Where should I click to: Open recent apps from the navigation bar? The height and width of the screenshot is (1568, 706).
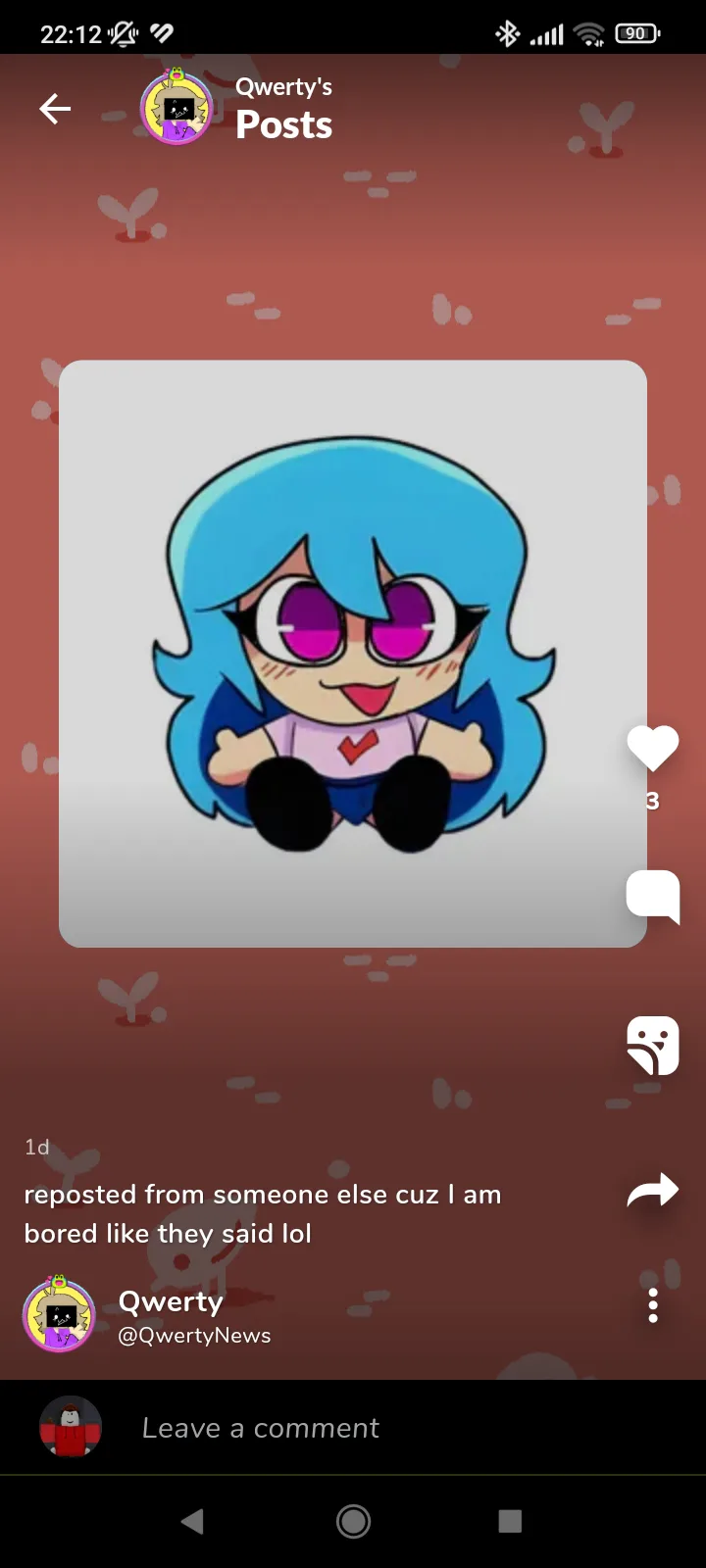[510, 1521]
